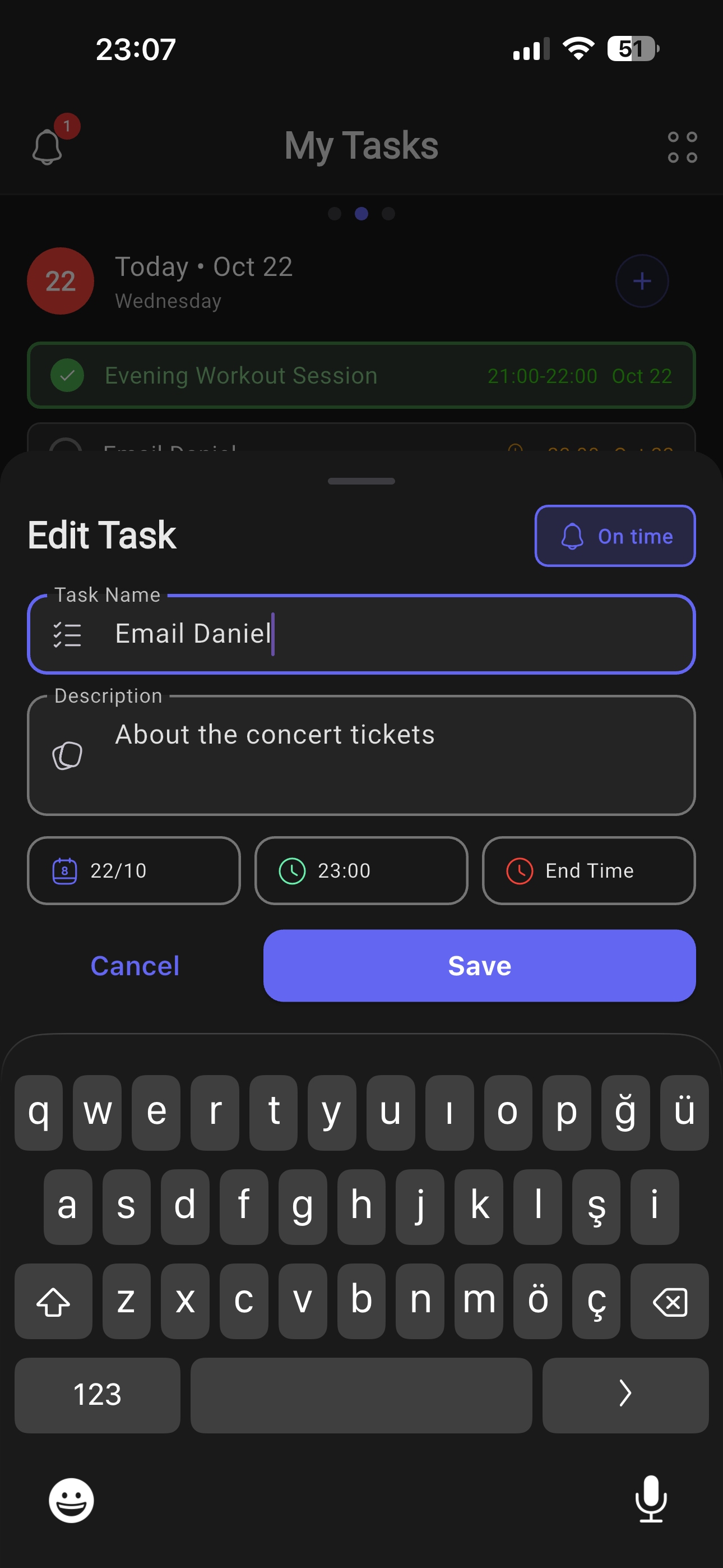This screenshot has height=1568, width=723.
Task: Edit the Task Name field
Action: pyautogui.click(x=390, y=634)
